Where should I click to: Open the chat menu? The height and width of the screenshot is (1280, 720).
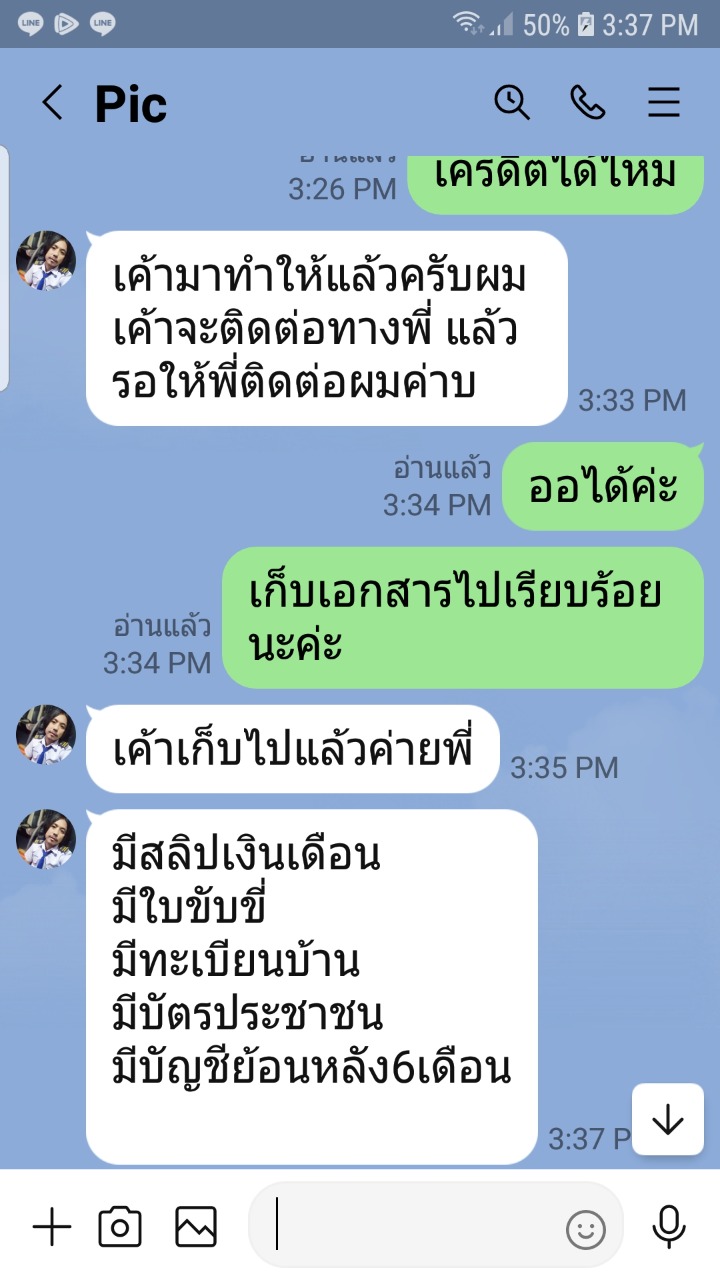(664, 103)
